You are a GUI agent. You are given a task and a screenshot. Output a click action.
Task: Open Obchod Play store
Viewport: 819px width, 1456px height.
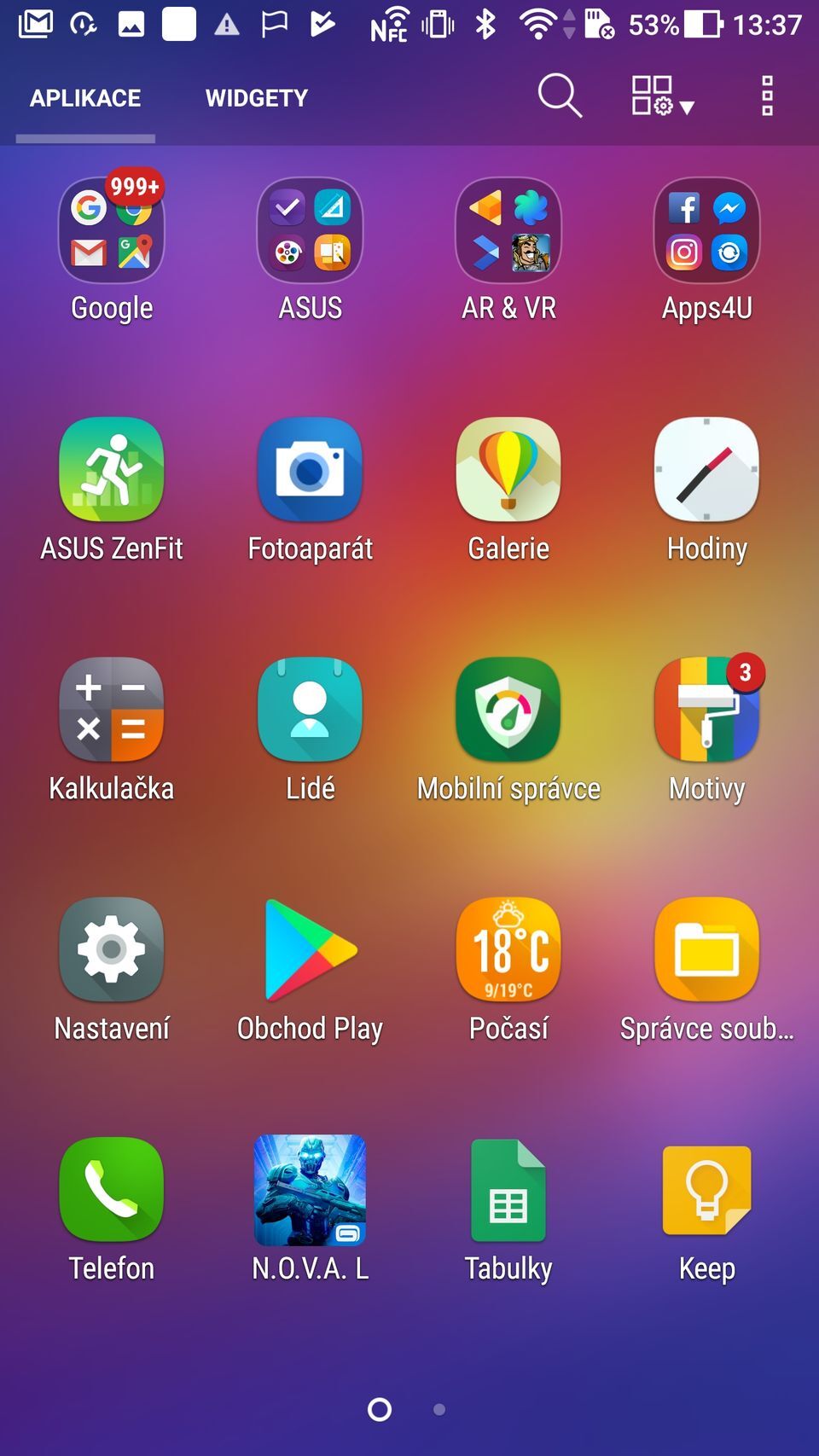[x=310, y=949]
